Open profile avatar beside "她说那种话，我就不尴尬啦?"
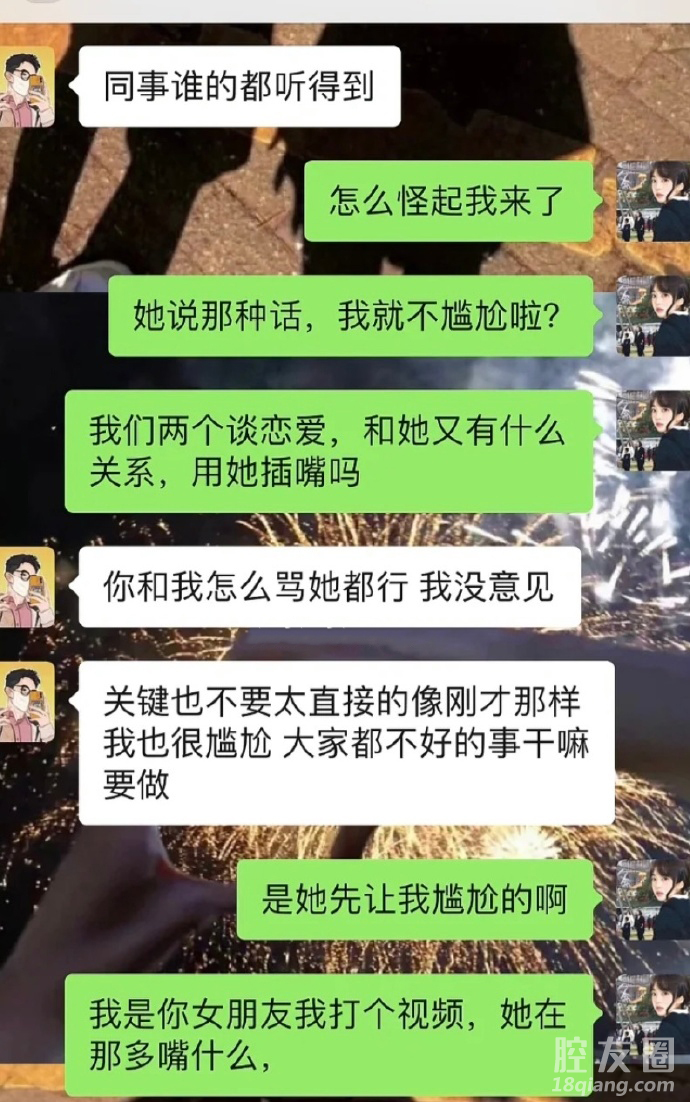 coord(652,316)
